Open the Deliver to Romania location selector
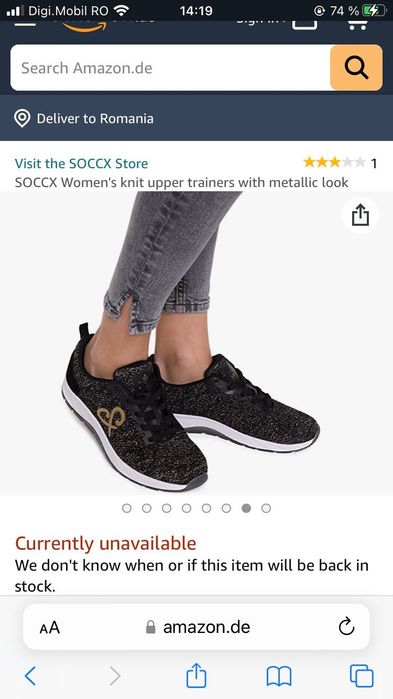 [84, 119]
